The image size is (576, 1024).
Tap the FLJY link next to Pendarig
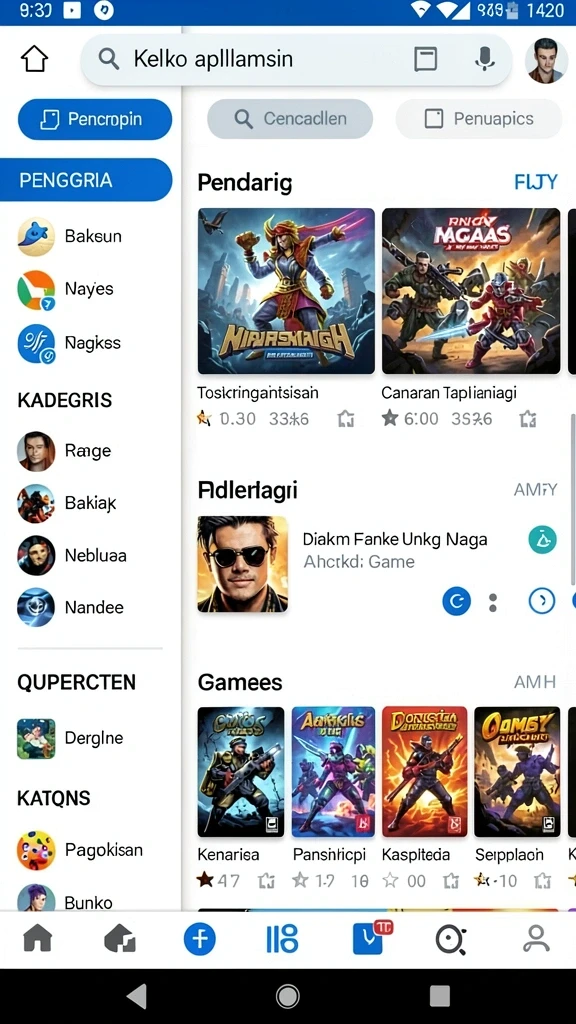pos(536,182)
